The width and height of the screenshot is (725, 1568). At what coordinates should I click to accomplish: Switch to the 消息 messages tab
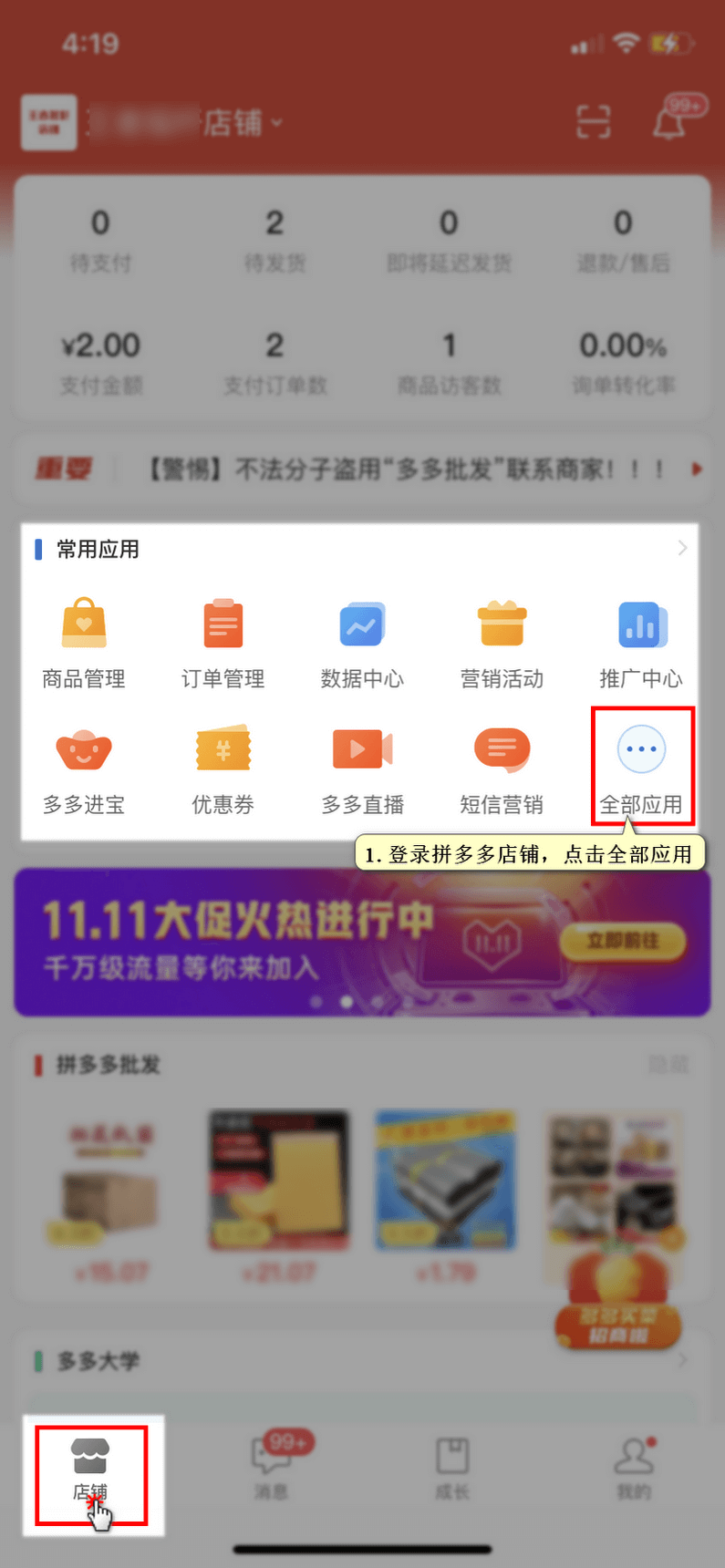coord(272,1470)
